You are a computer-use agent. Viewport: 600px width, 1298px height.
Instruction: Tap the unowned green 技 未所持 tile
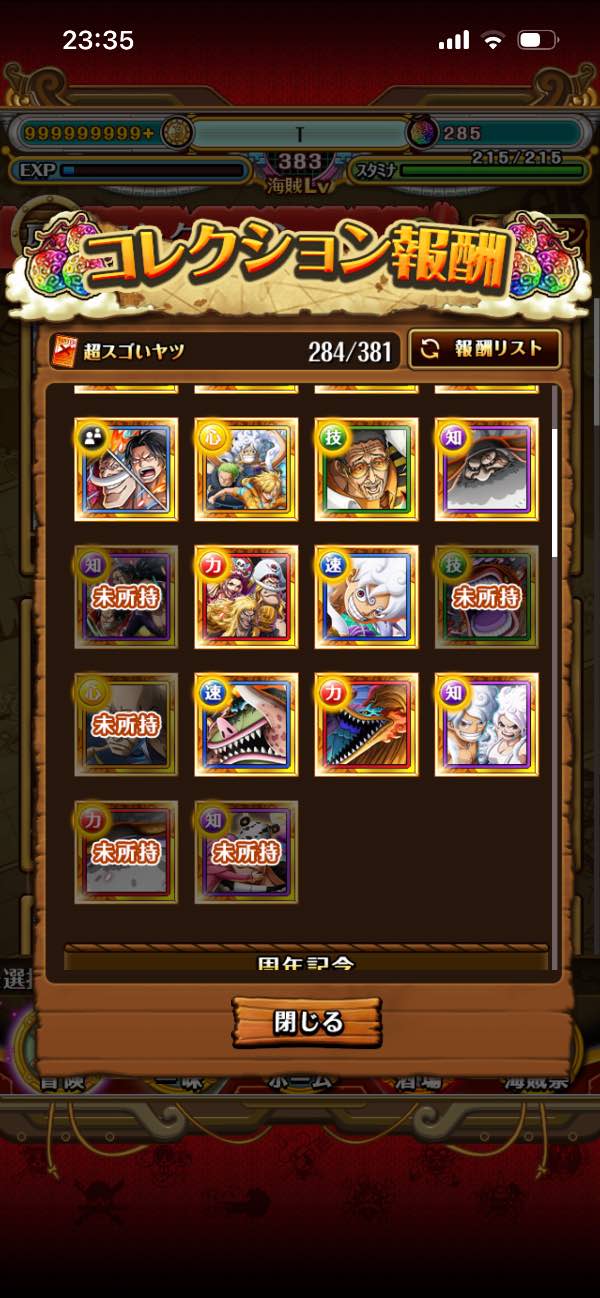tap(486, 597)
